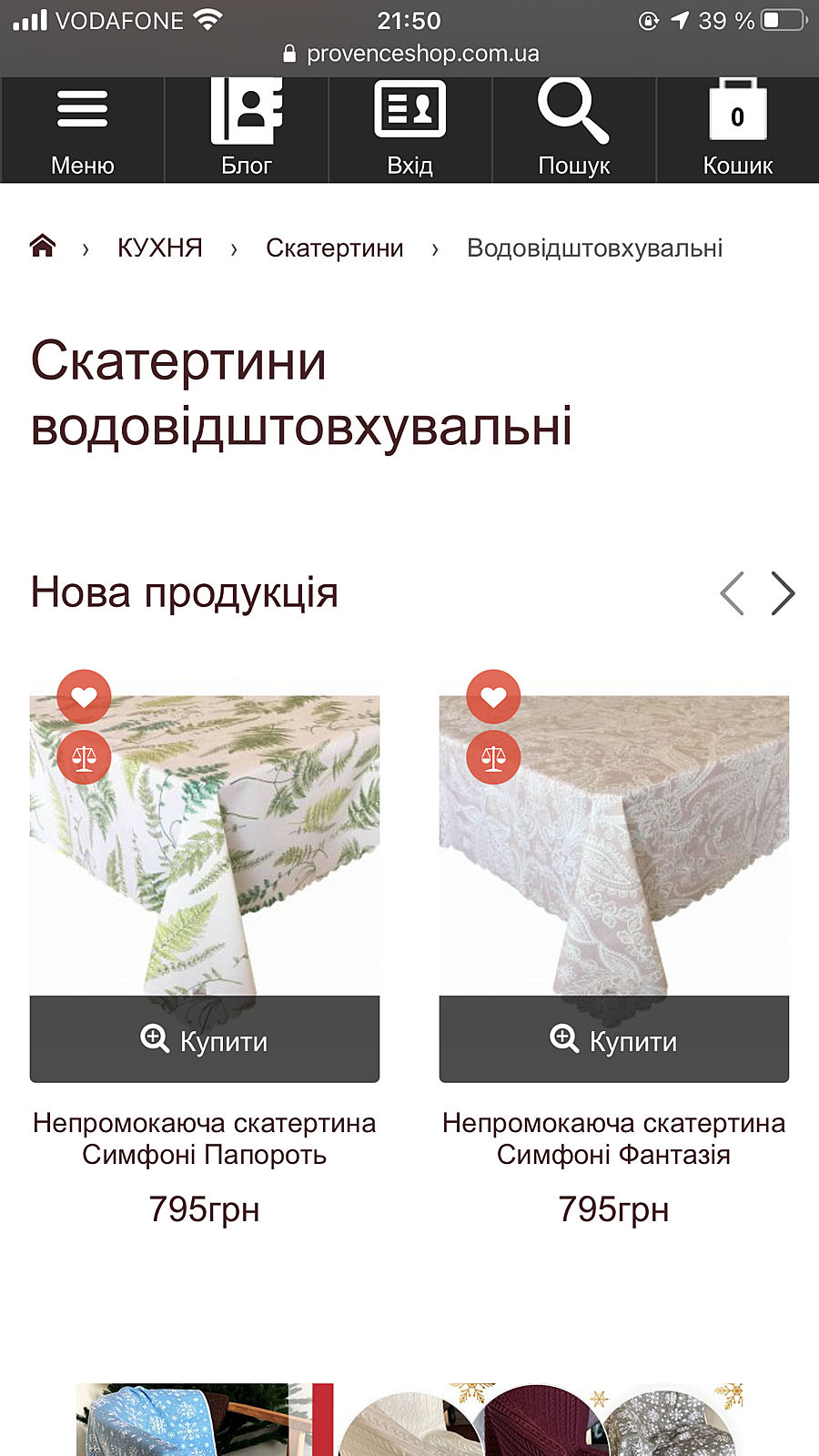Tap Купити for Симфоні Папороть tablecloth

tap(205, 1039)
